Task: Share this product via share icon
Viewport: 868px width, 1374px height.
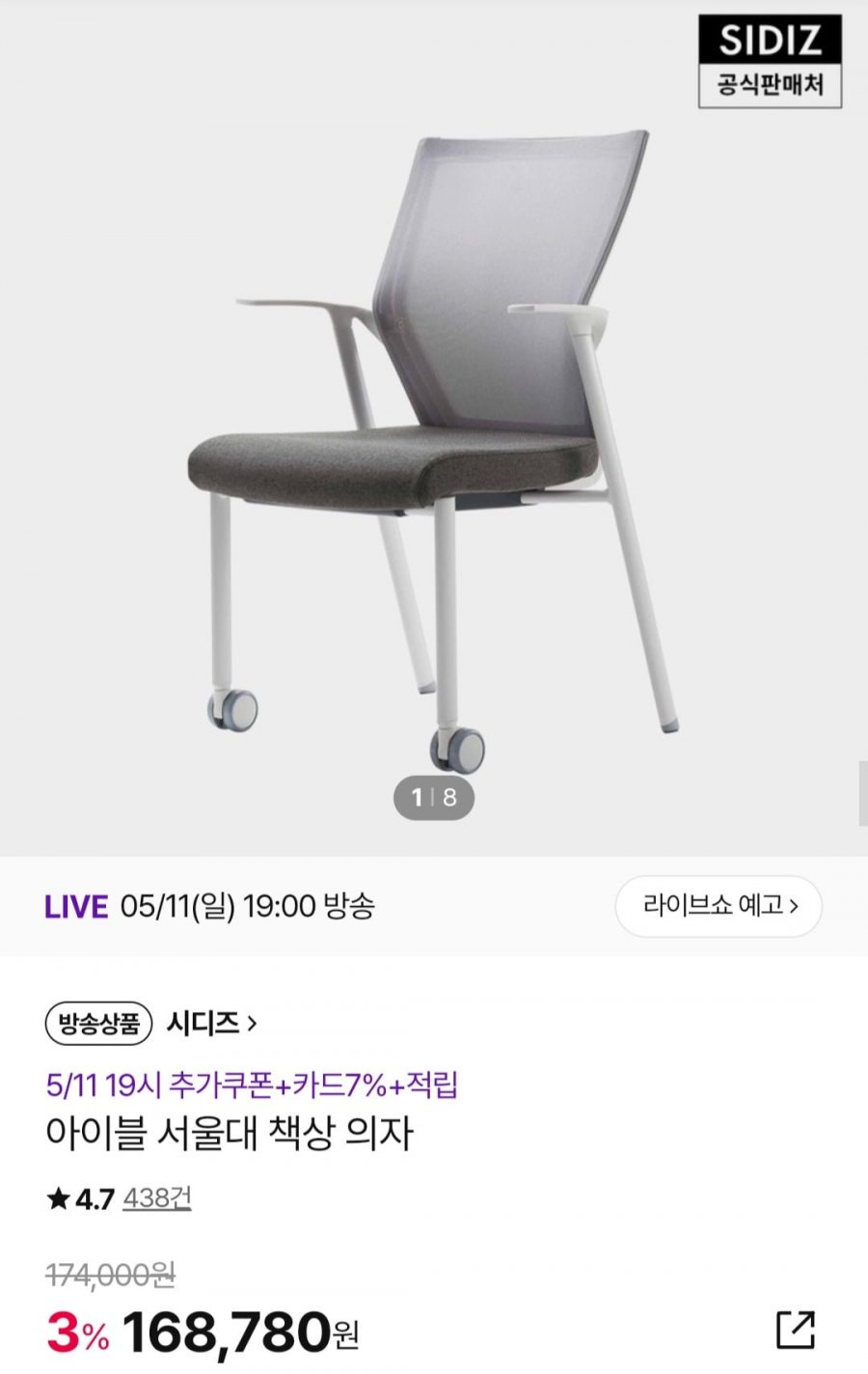Action: [796, 1330]
